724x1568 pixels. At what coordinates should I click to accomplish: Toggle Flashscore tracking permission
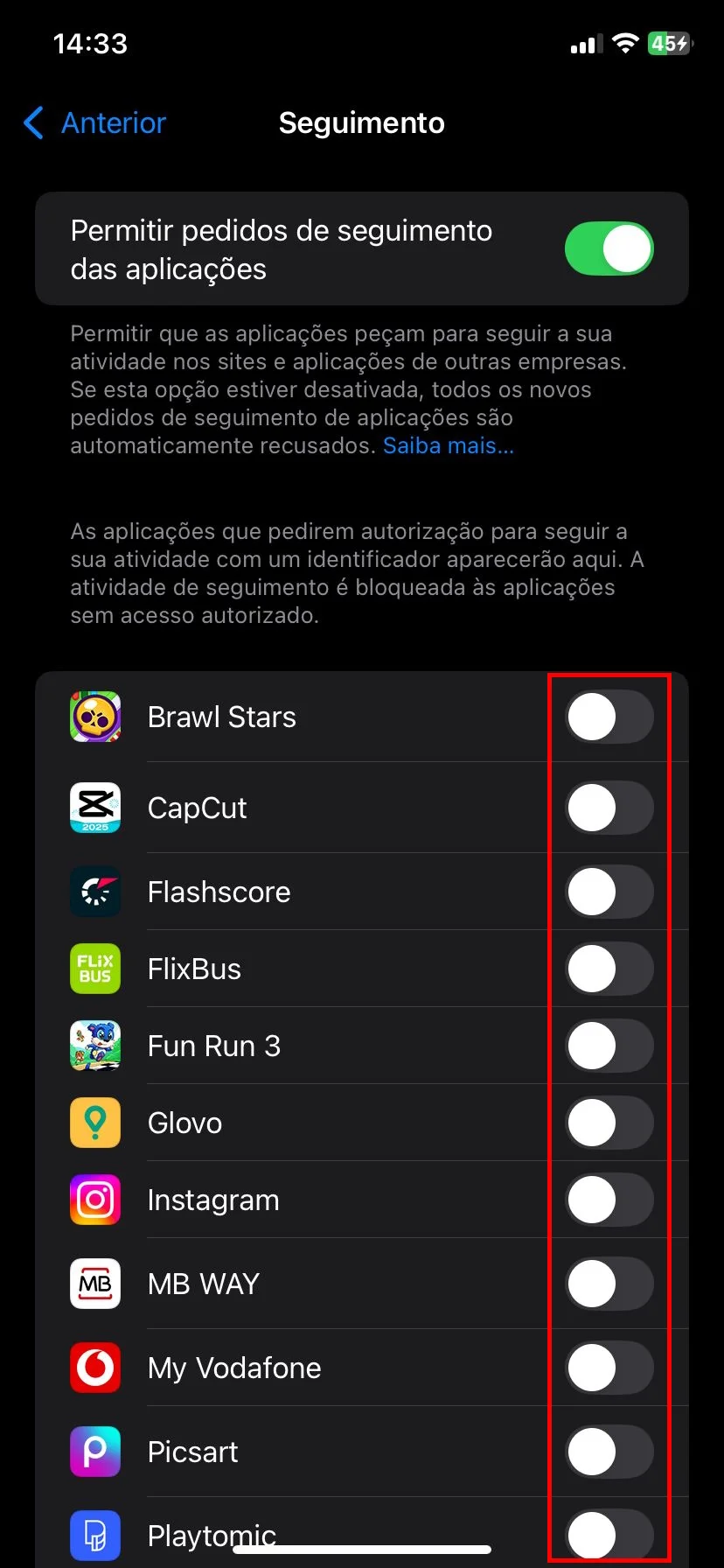point(609,892)
